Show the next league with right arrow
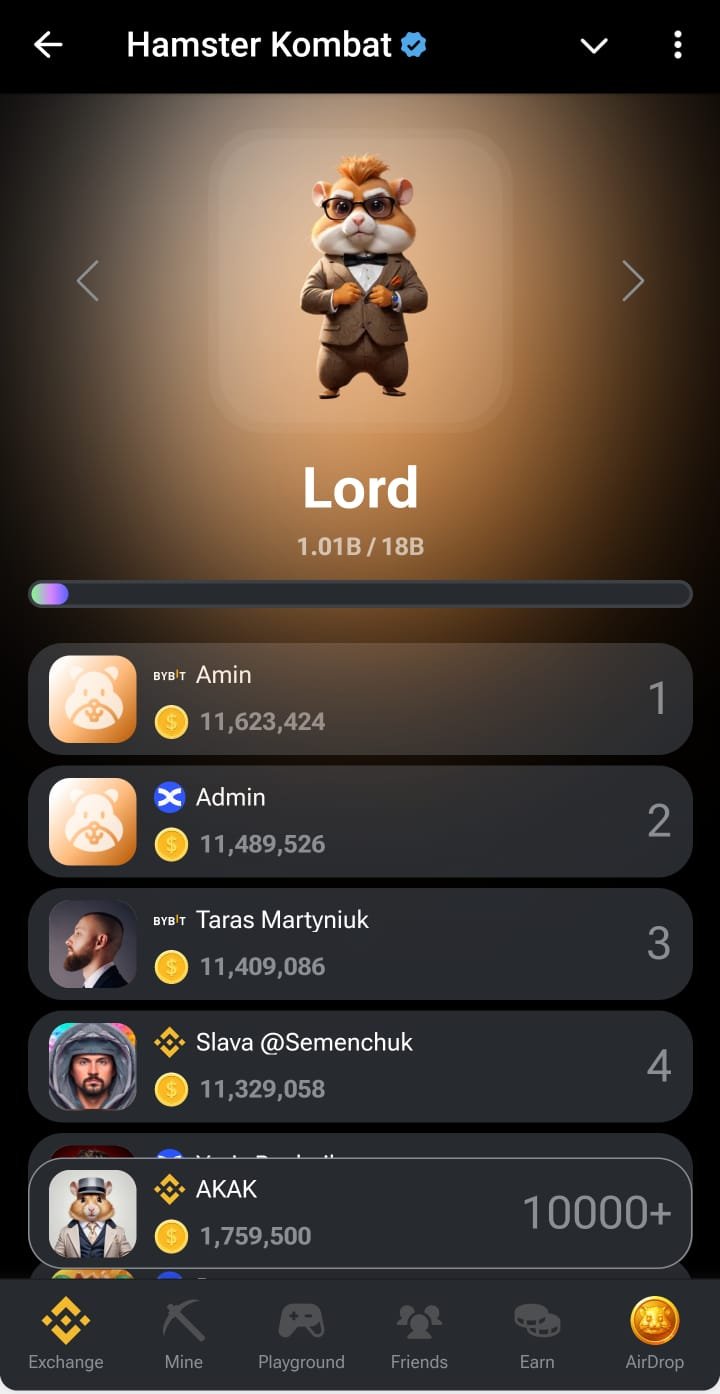 [632, 281]
